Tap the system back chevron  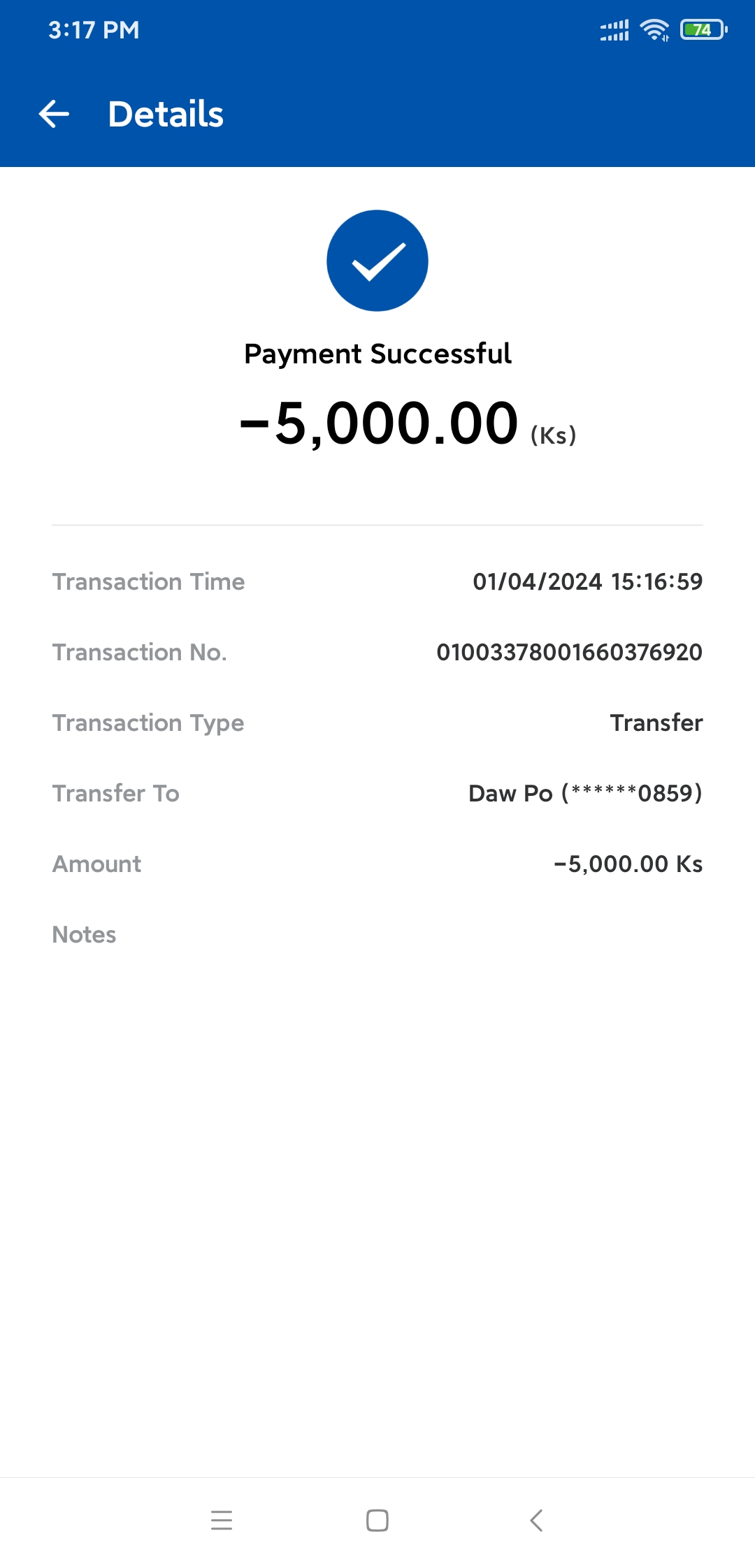click(x=536, y=1520)
